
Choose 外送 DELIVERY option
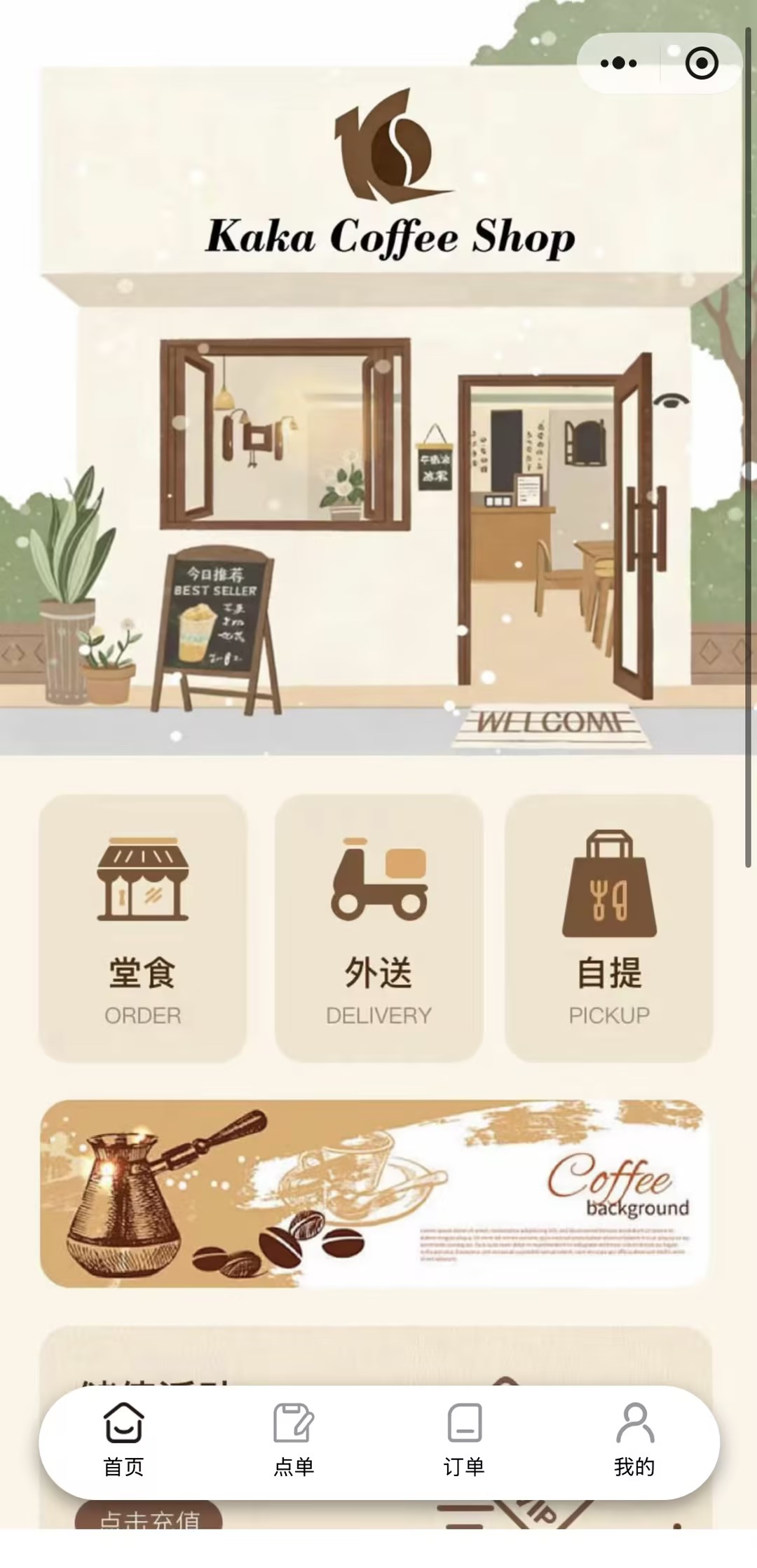(378, 928)
